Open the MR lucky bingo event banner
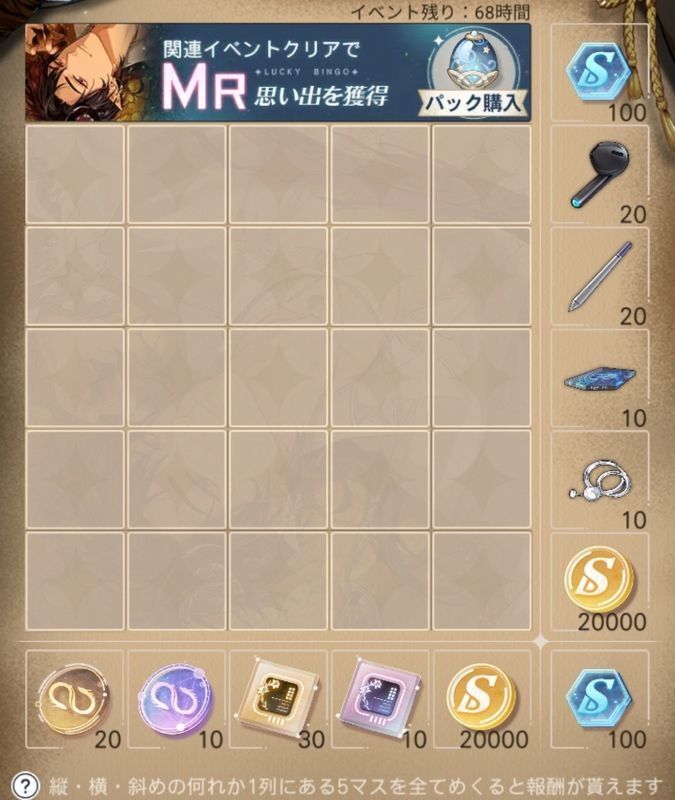The width and height of the screenshot is (675, 800). pos(230,73)
